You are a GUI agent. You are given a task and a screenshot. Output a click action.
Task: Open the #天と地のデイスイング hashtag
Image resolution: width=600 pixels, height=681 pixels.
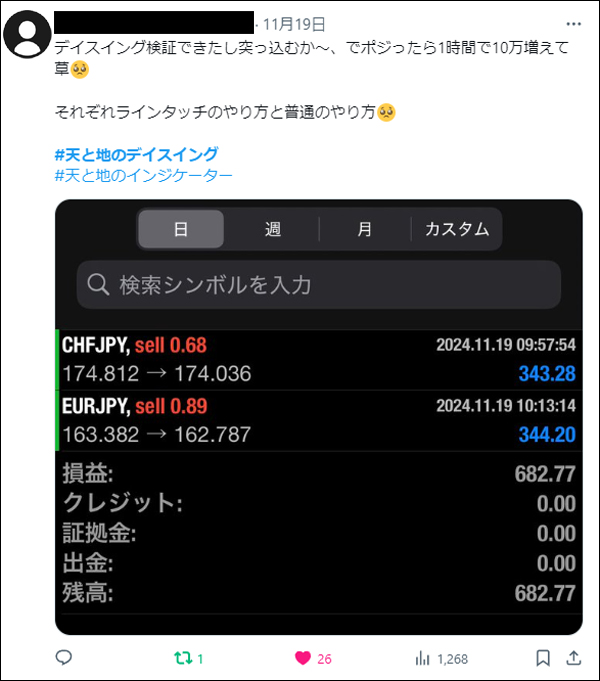[136, 154]
